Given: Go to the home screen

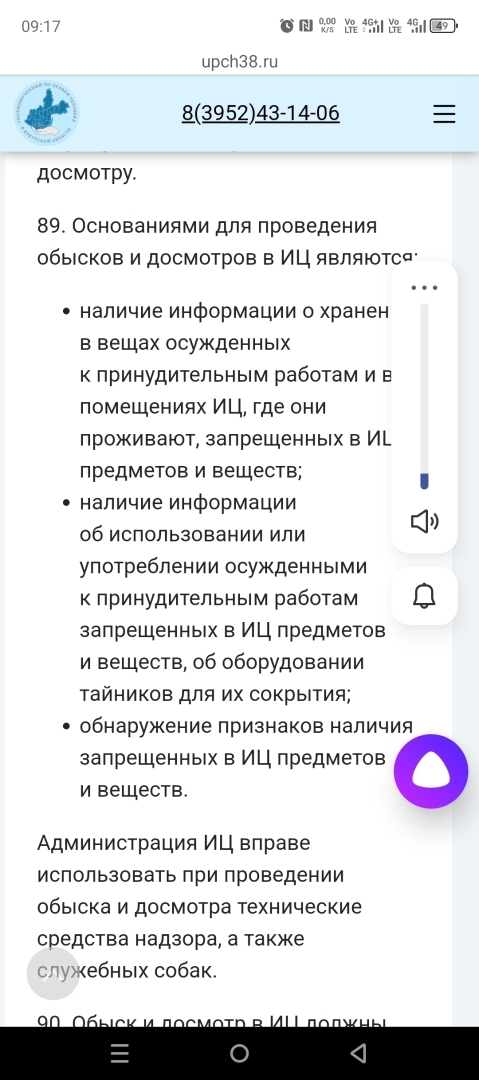Looking at the screenshot, I should (239, 1053).
